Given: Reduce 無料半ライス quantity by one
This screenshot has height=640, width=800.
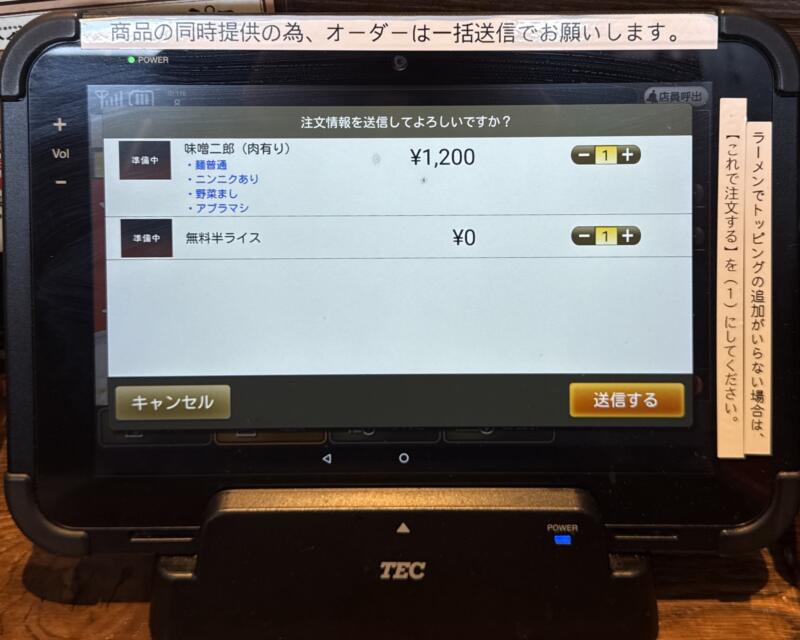Looking at the screenshot, I should [583, 236].
